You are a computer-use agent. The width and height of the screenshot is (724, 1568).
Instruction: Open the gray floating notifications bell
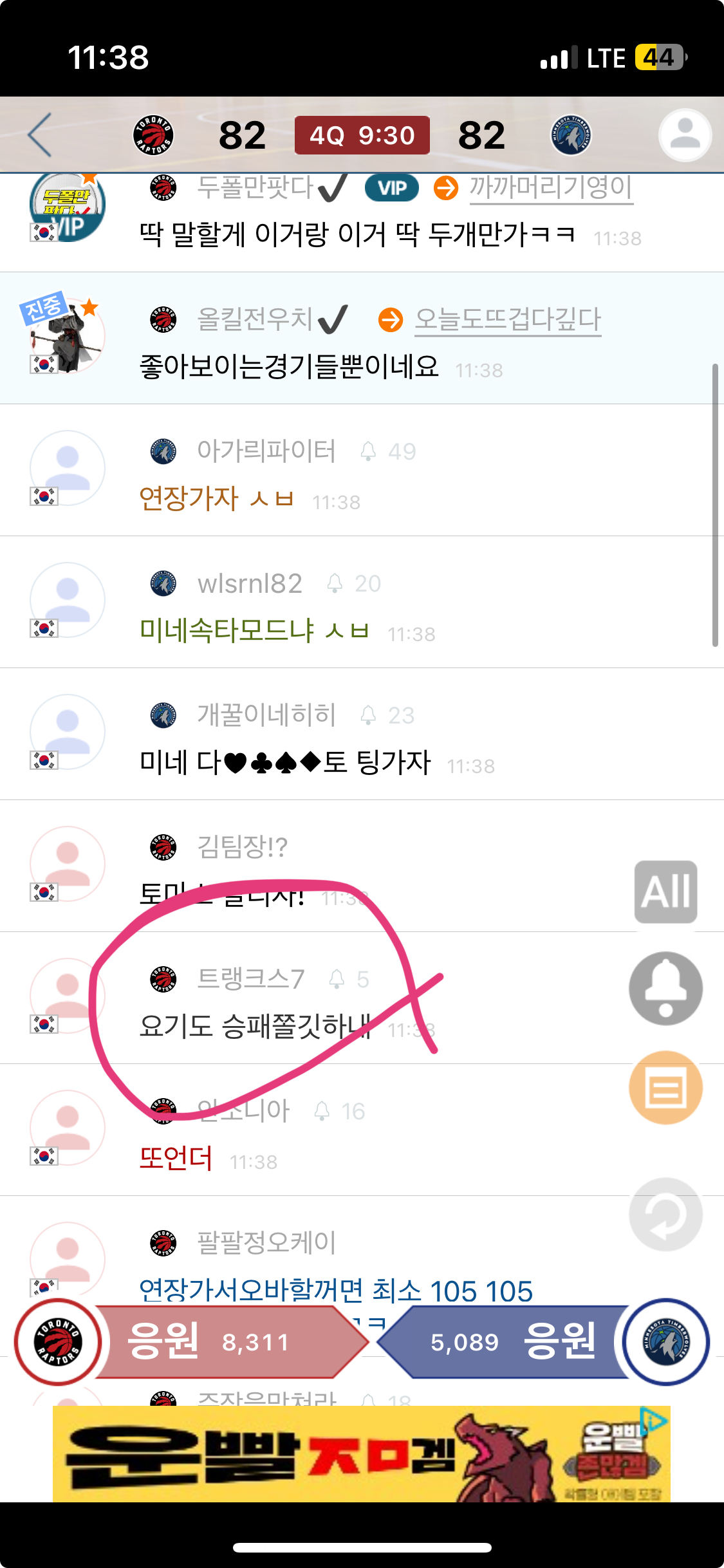pyautogui.click(x=665, y=988)
